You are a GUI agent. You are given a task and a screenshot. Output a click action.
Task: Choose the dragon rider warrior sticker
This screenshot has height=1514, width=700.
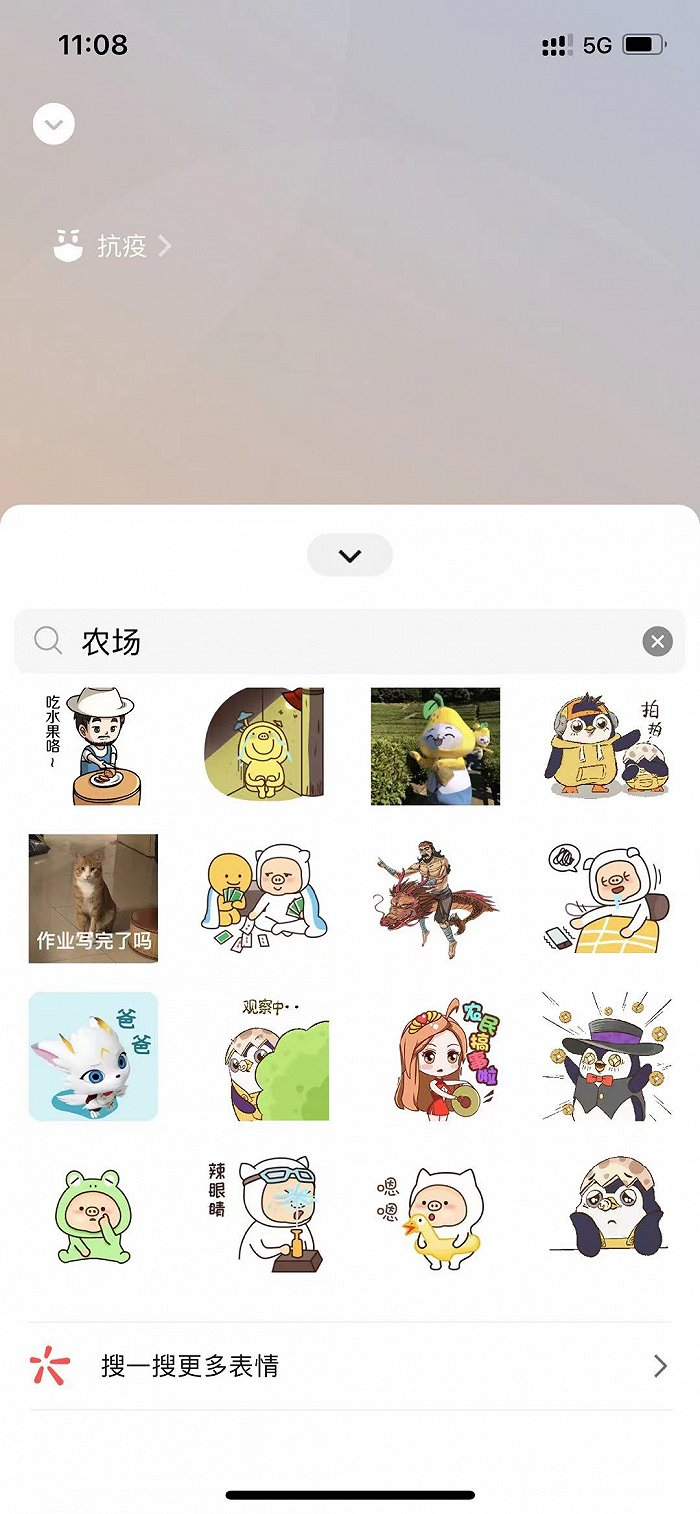coord(436,898)
